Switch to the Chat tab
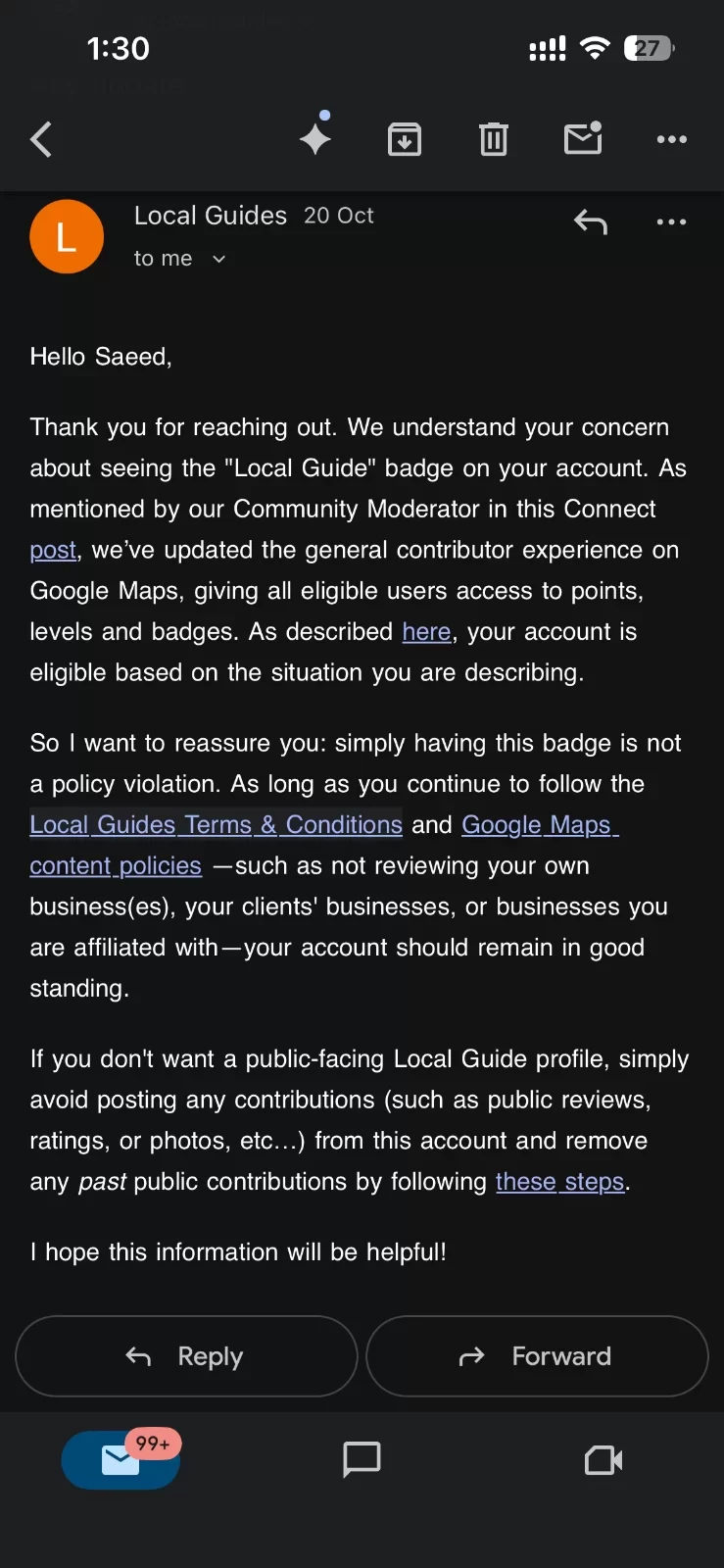The height and width of the screenshot is (1568, 724). [x=362, y=1460]
